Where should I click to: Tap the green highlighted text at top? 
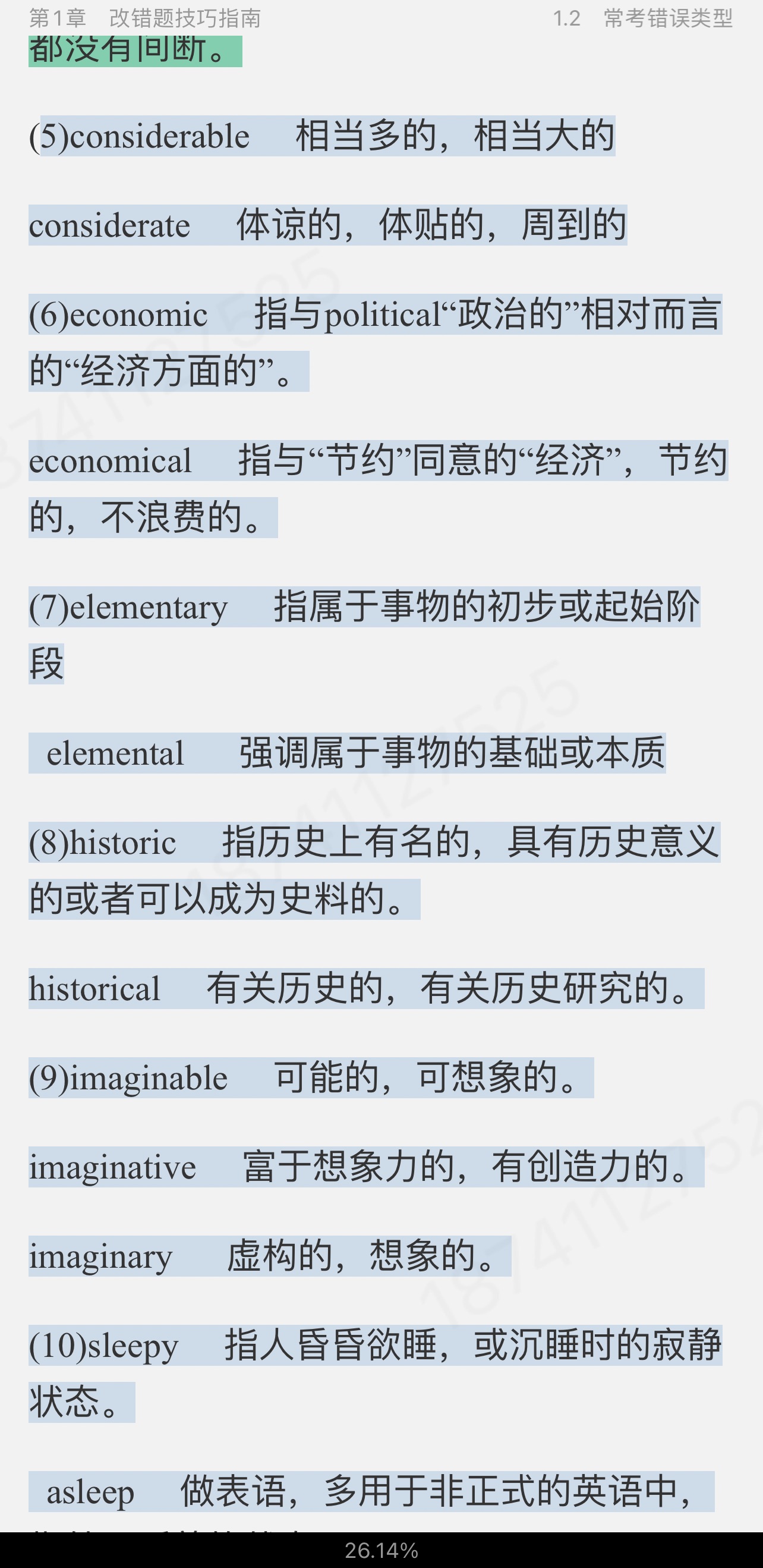click(135, 51)
